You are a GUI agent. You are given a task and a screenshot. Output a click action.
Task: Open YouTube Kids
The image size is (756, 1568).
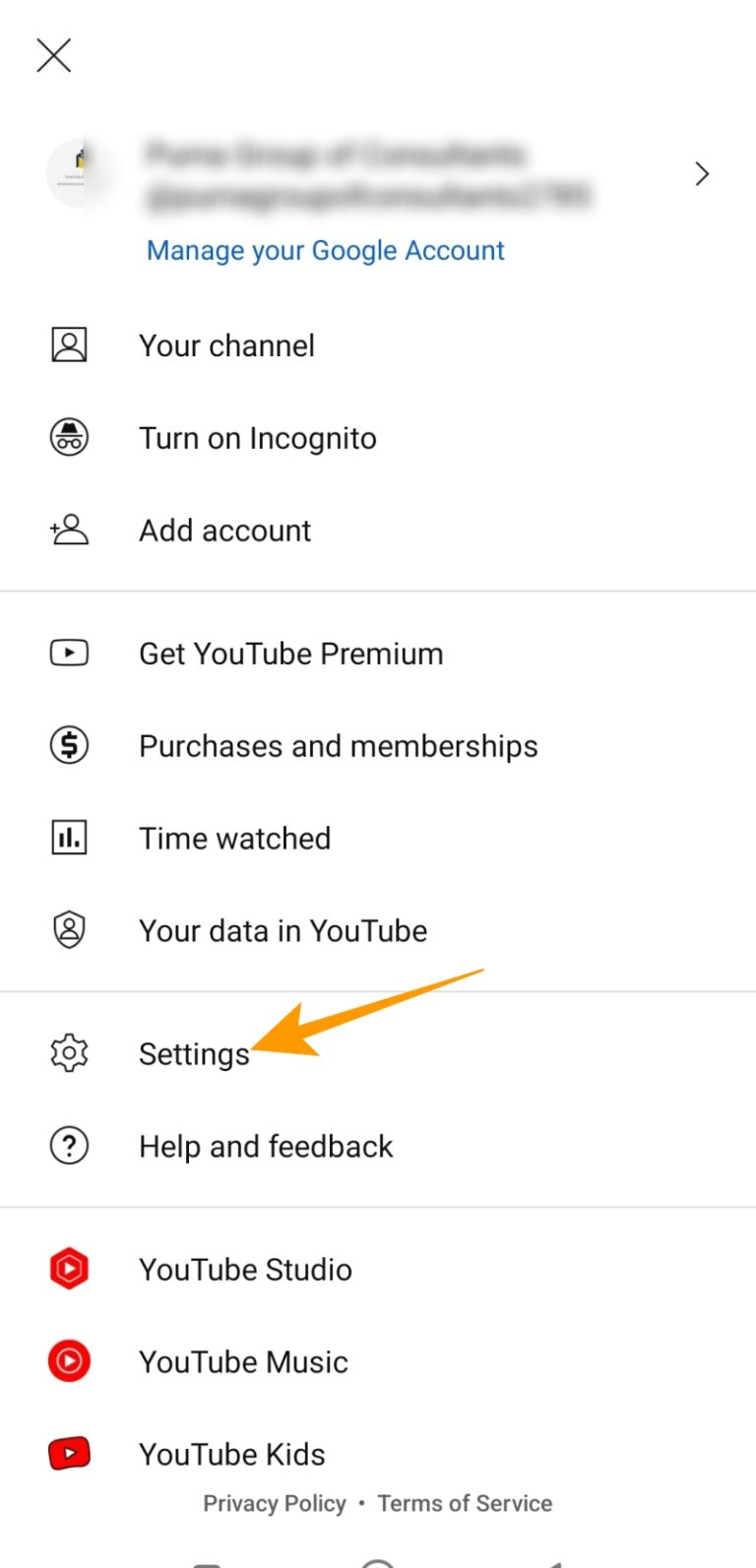[232, 1454]
